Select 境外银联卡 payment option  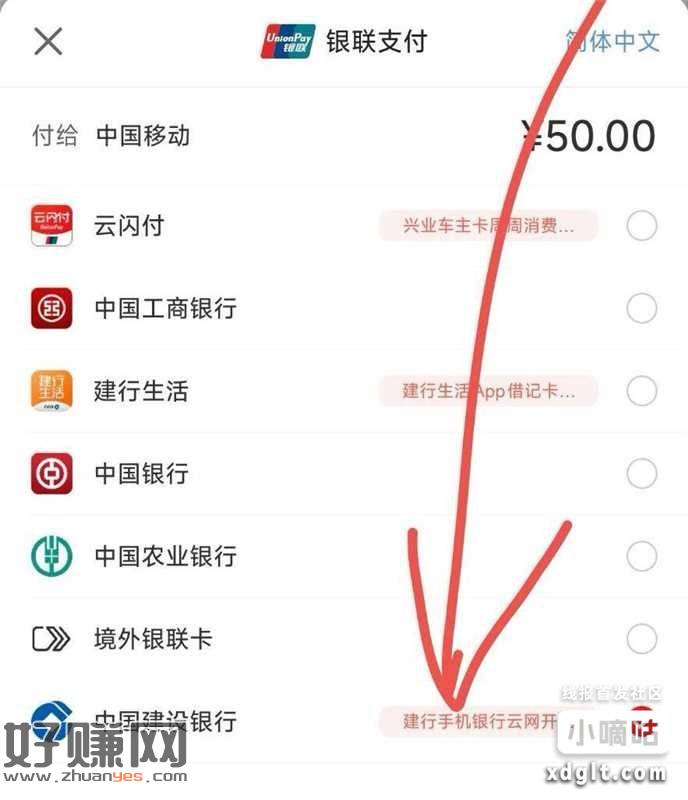[641, 638]
